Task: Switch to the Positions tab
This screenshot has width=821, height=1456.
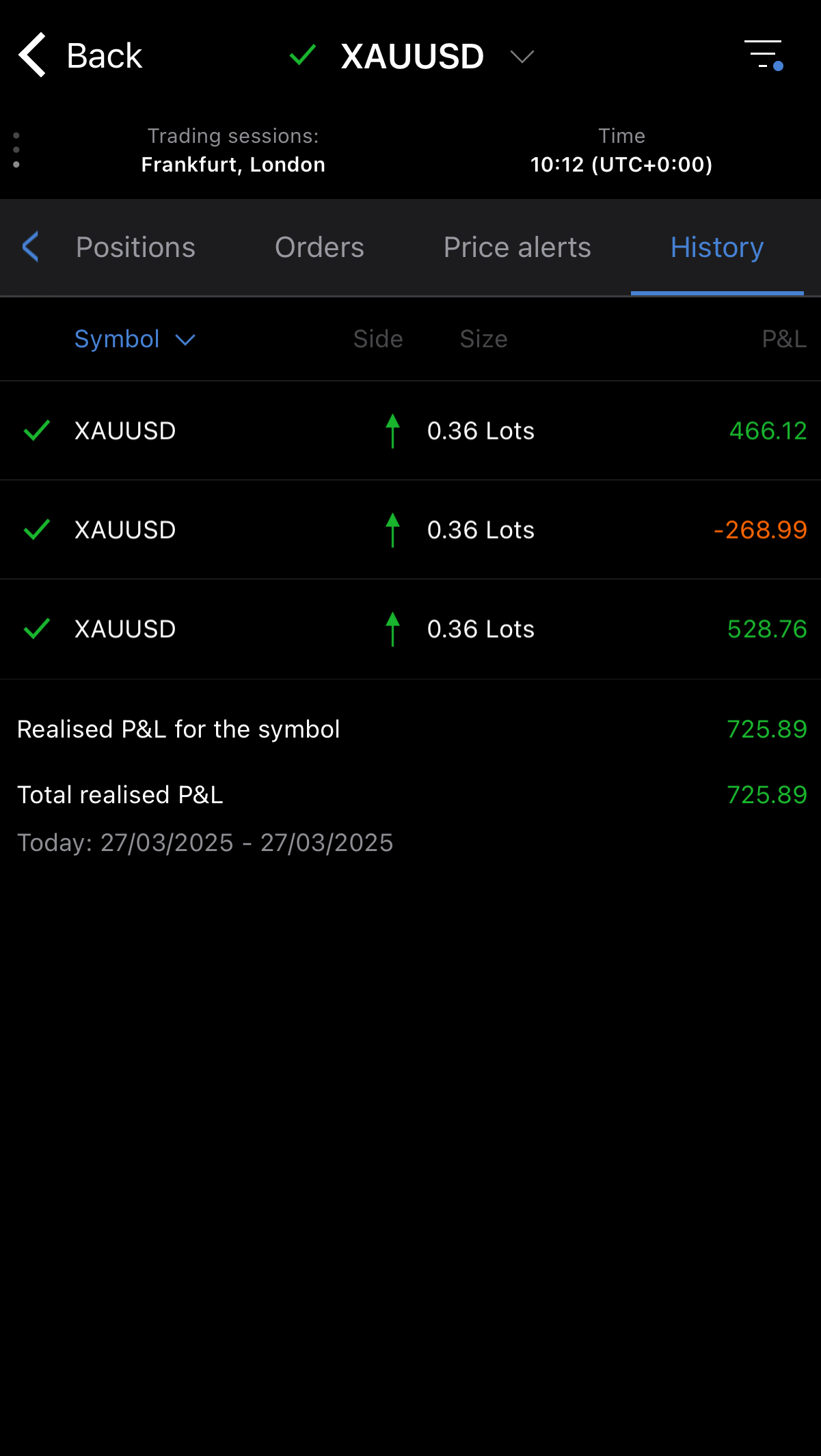Action: tap(135, 247)
